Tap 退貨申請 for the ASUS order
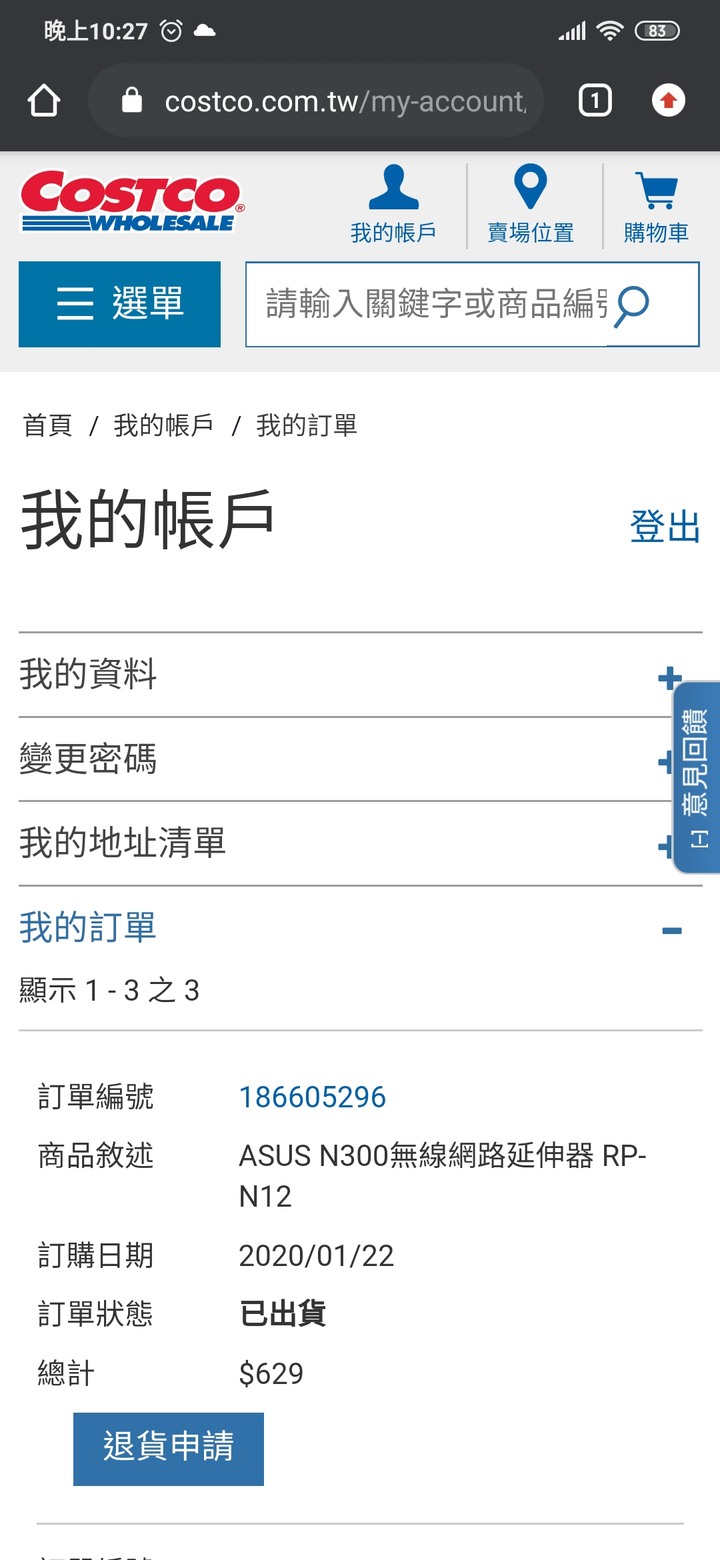The image size is (720, 1560). (168, 1448)
